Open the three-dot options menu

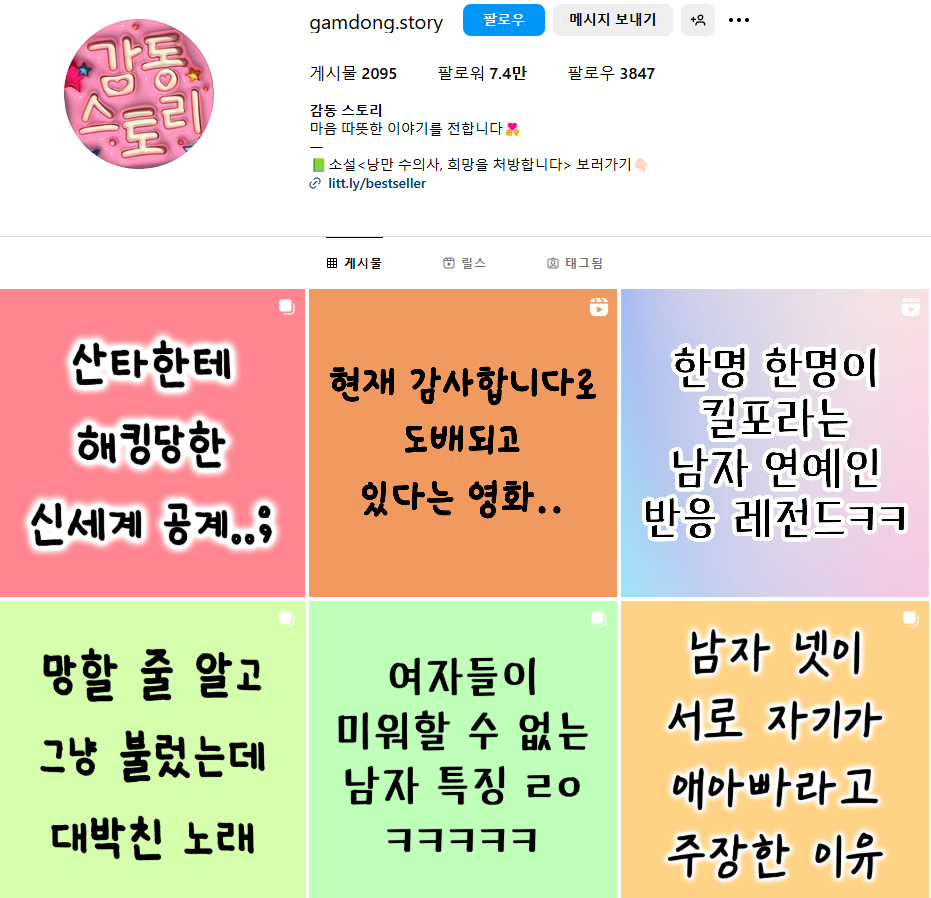click(739, 20)
